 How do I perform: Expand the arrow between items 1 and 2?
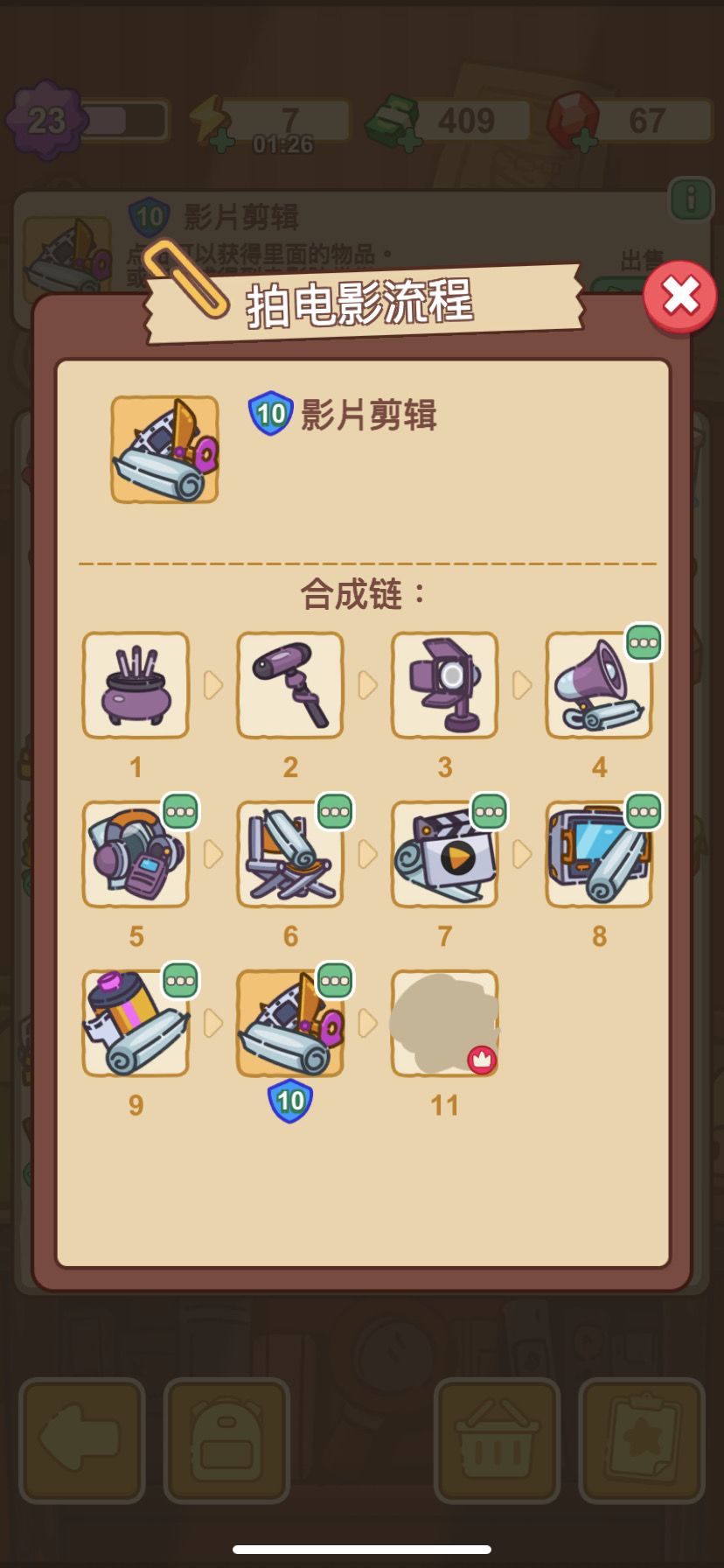coord(212,685)
